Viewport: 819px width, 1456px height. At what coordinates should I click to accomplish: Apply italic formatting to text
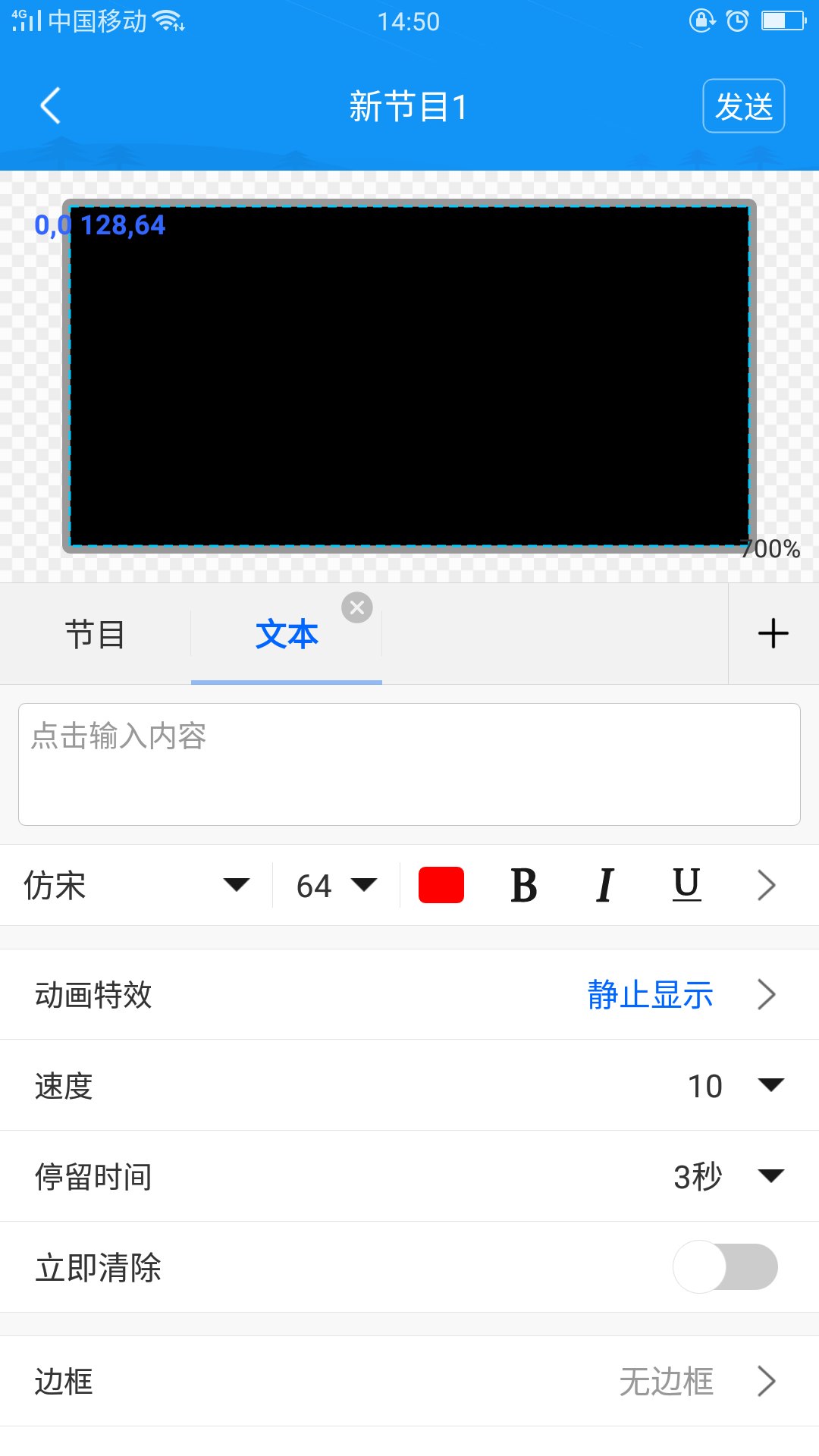pyautogui.click(x=604, y=884)
